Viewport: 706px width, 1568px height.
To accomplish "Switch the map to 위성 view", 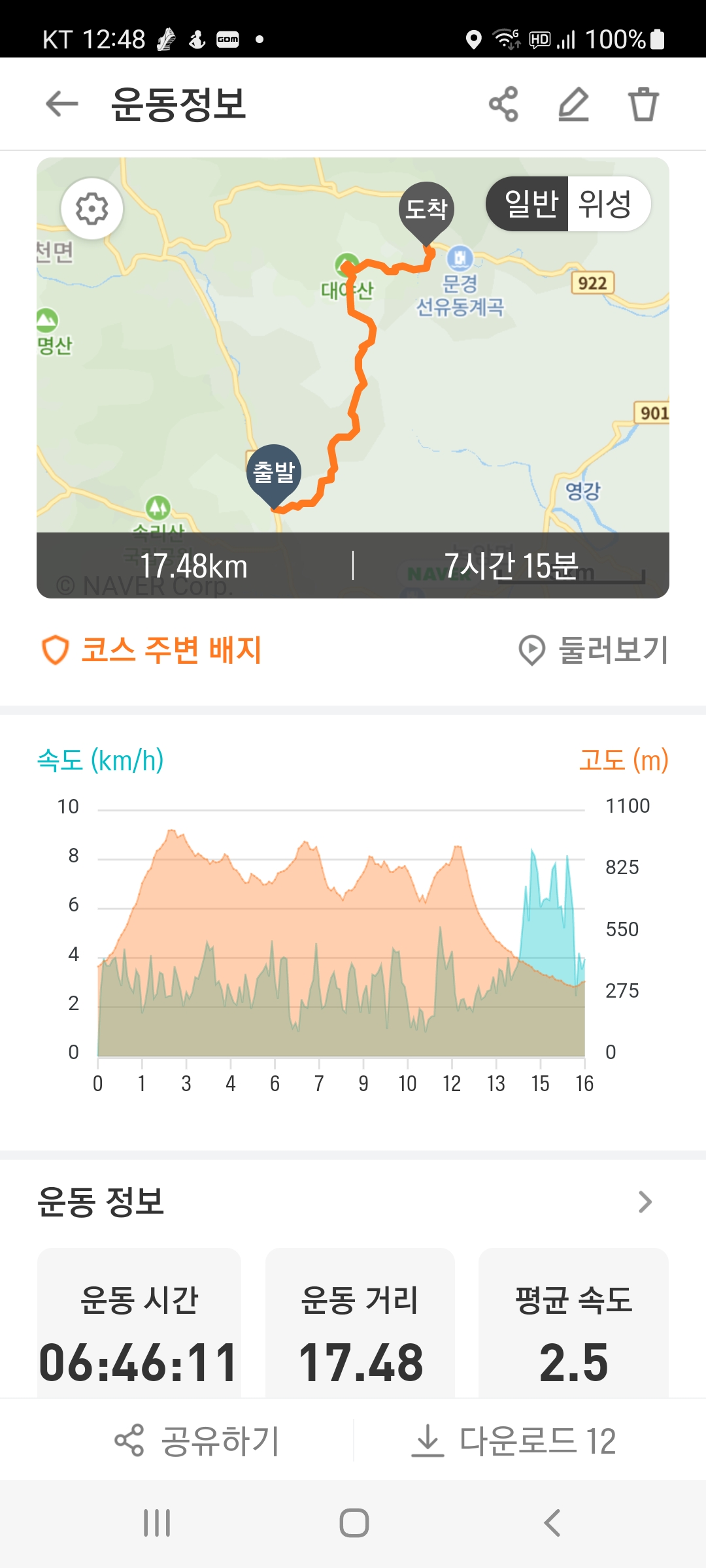I will click(607, 204).
